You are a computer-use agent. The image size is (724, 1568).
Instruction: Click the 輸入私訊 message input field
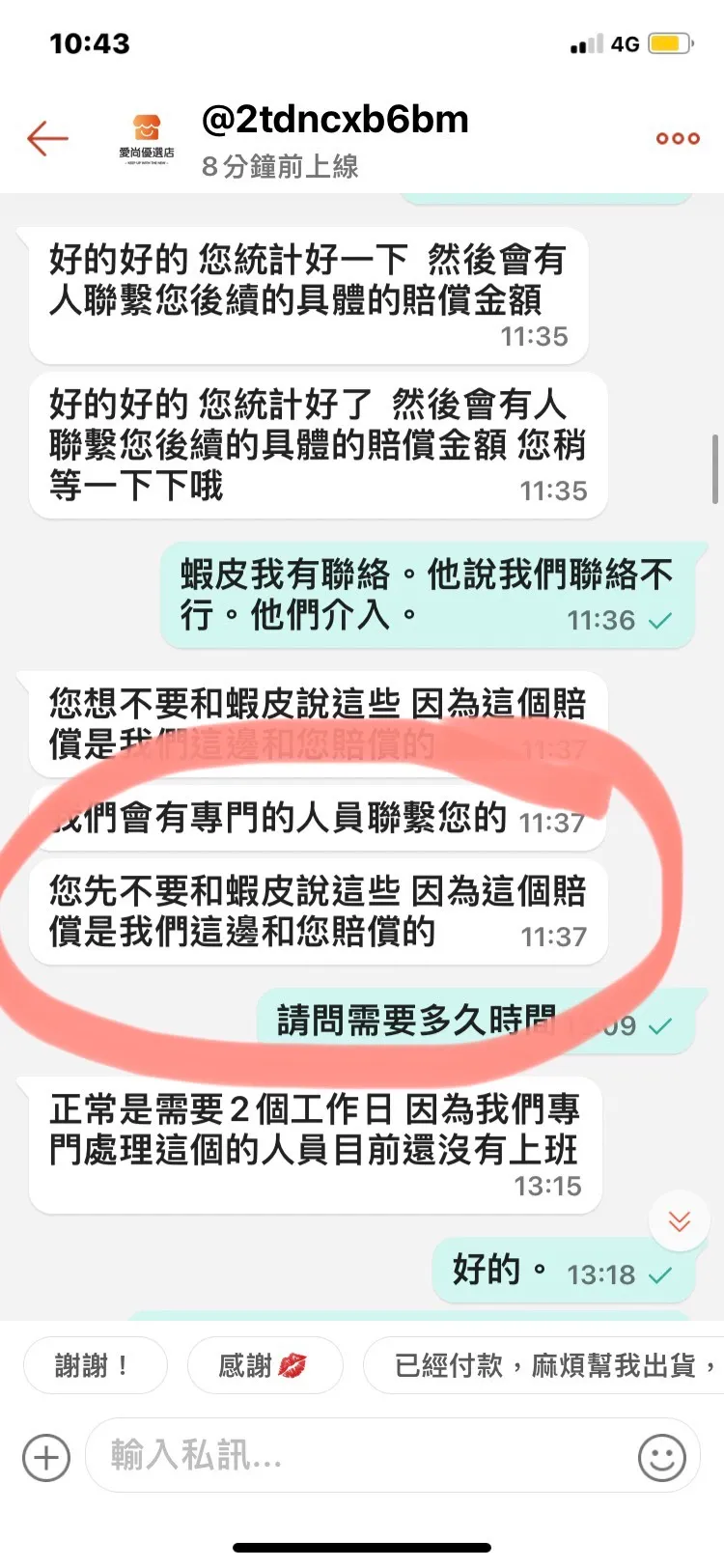click(x=290, y=1458)
